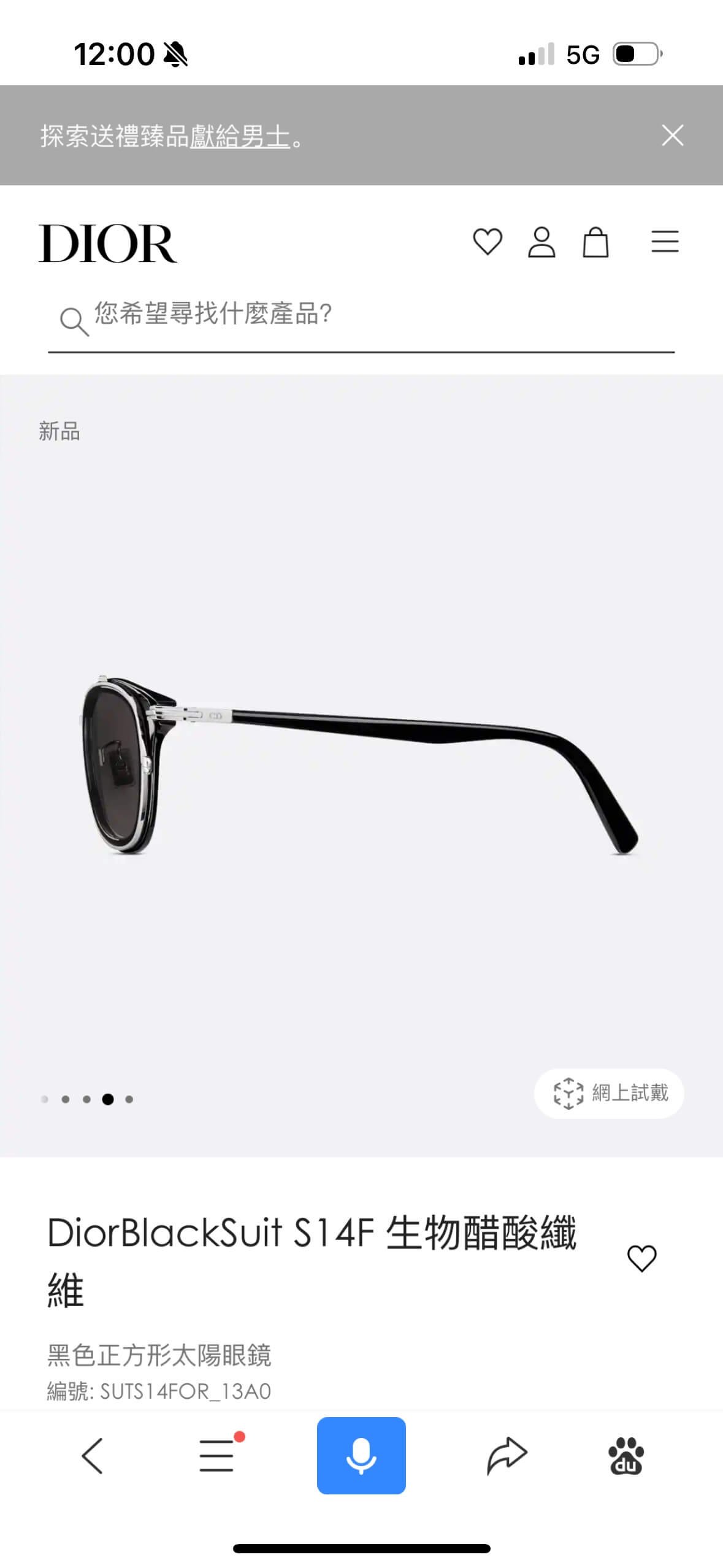Viewport: 723px width, 1568px height.
Task: Open the hamburger menu in header
Action: [x=665, y=242]
